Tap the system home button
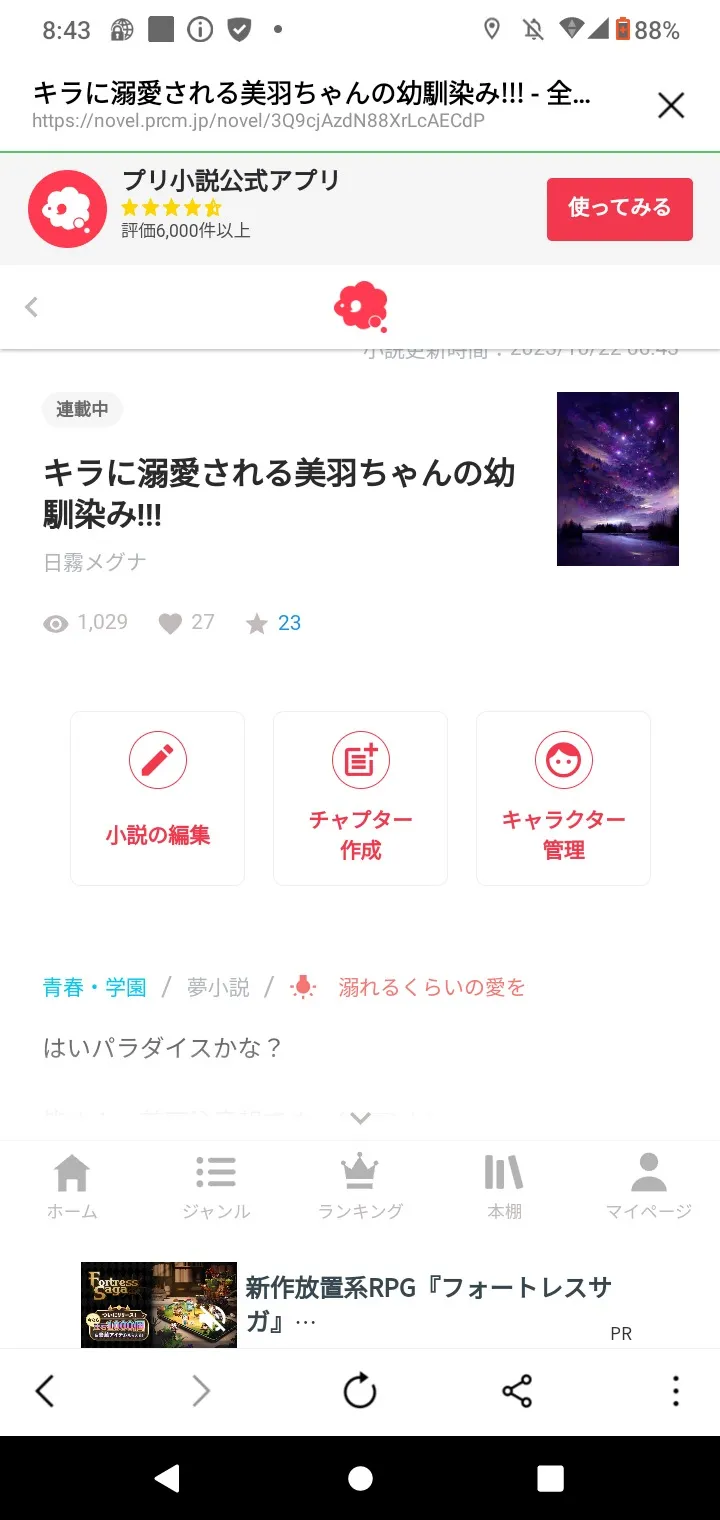 (360, 1478)
